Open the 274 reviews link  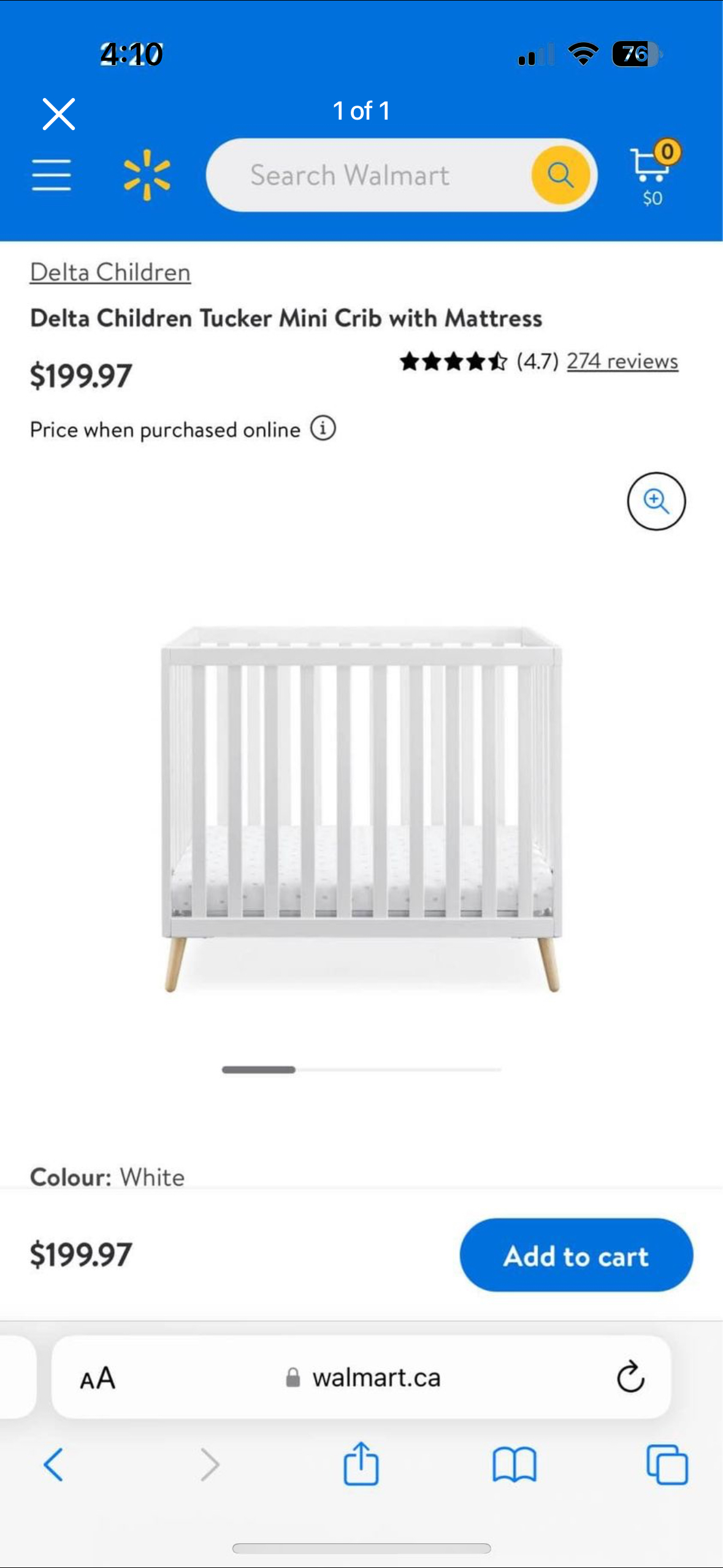[x=622, y=361]
